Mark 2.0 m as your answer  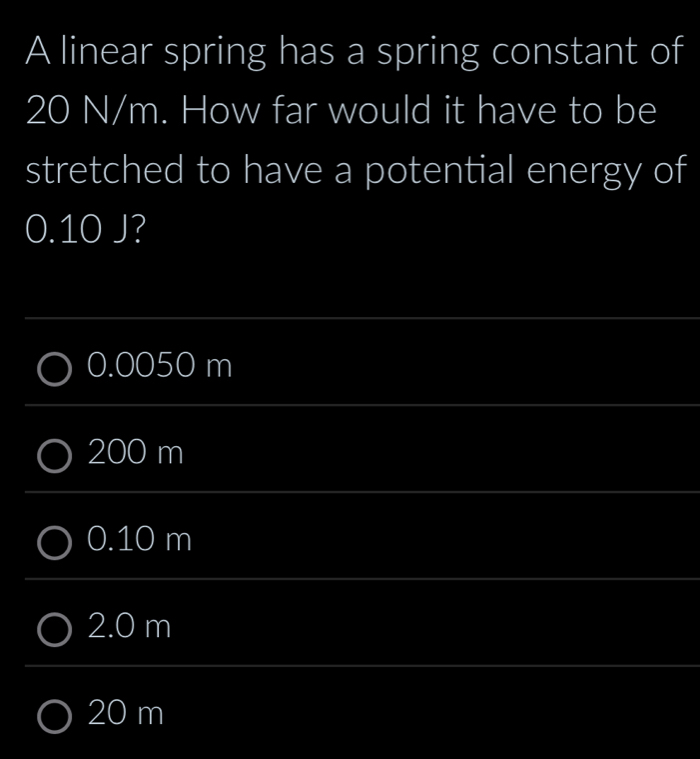point(55,630)
